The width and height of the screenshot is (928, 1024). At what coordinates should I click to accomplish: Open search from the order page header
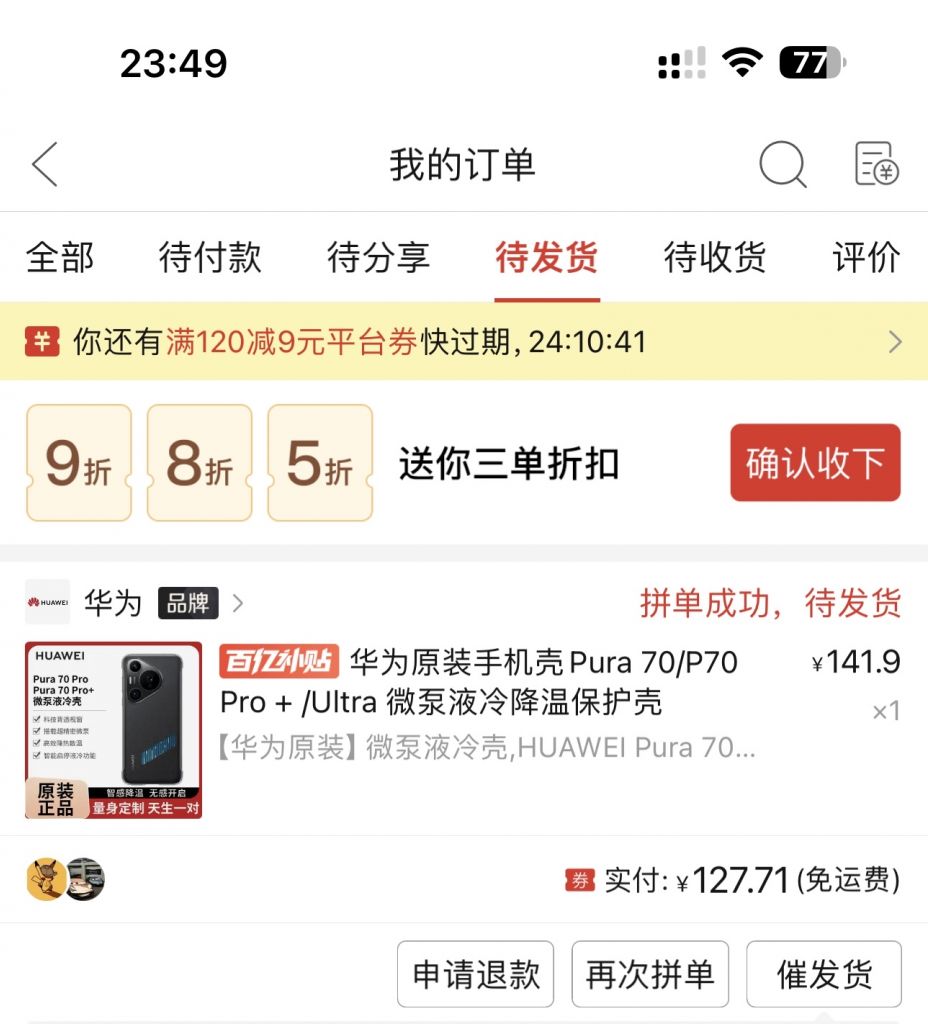point(784,166)
